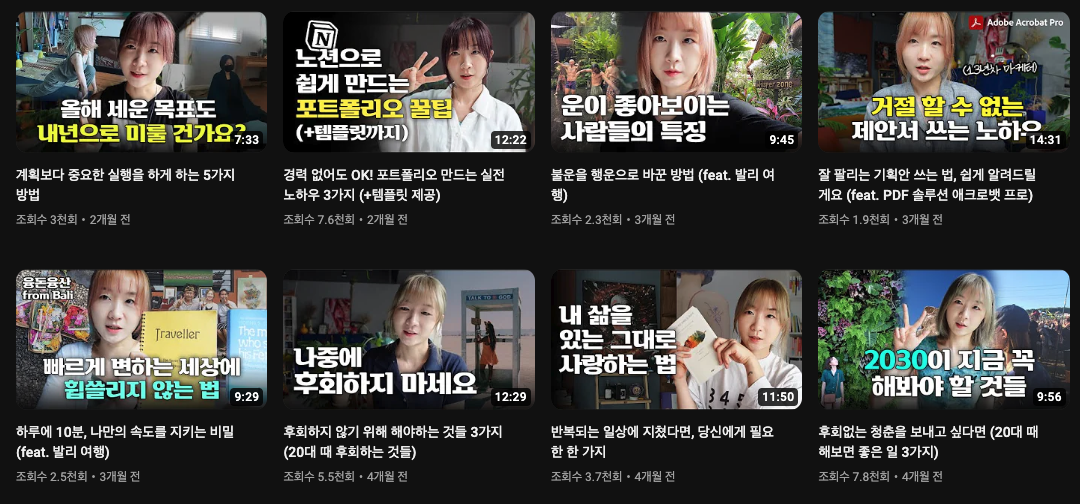This screenshot has height=504, width=1080.
Task: Open title 잘 팔리는 기획안 쓰는 법
Action: click(929, 175)
